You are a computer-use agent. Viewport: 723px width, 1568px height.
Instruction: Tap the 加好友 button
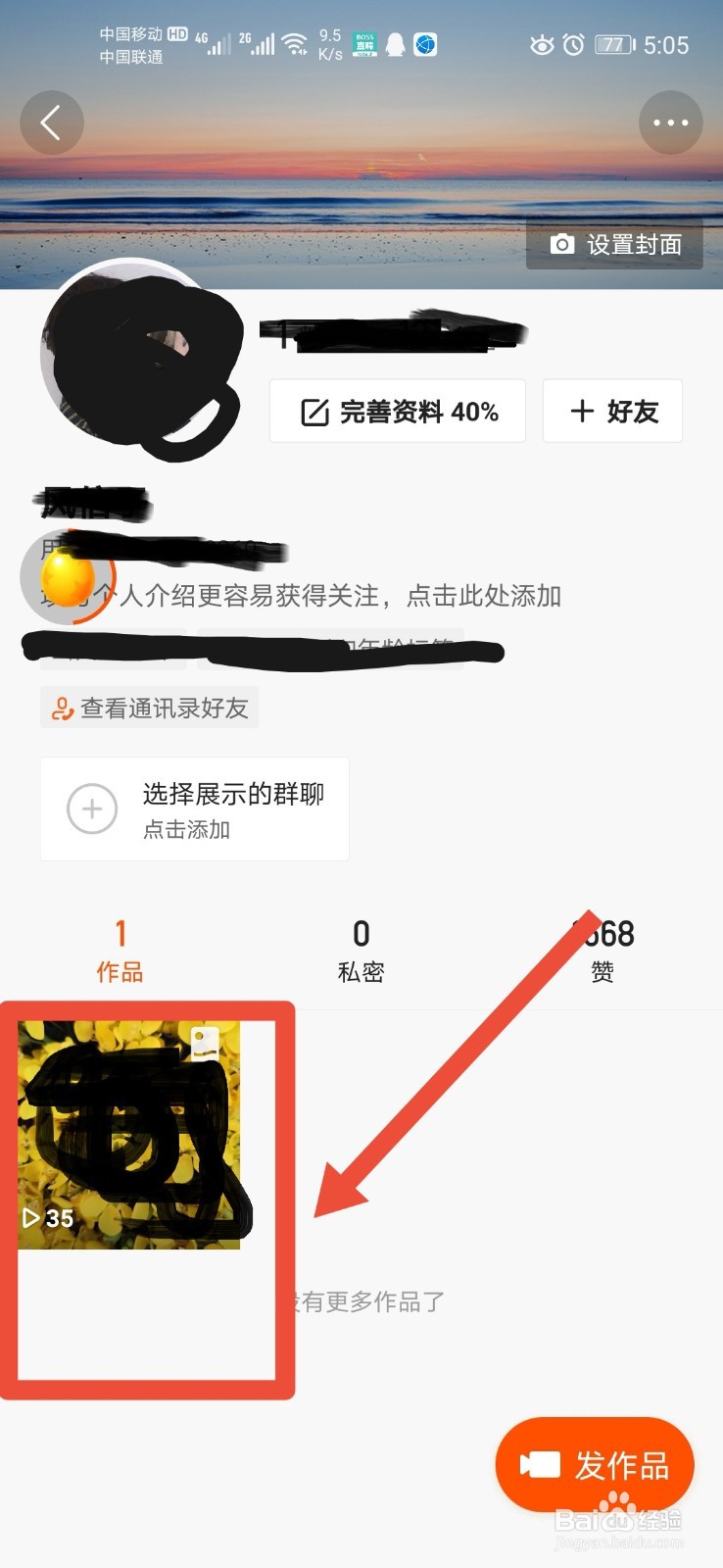point(612,412)
